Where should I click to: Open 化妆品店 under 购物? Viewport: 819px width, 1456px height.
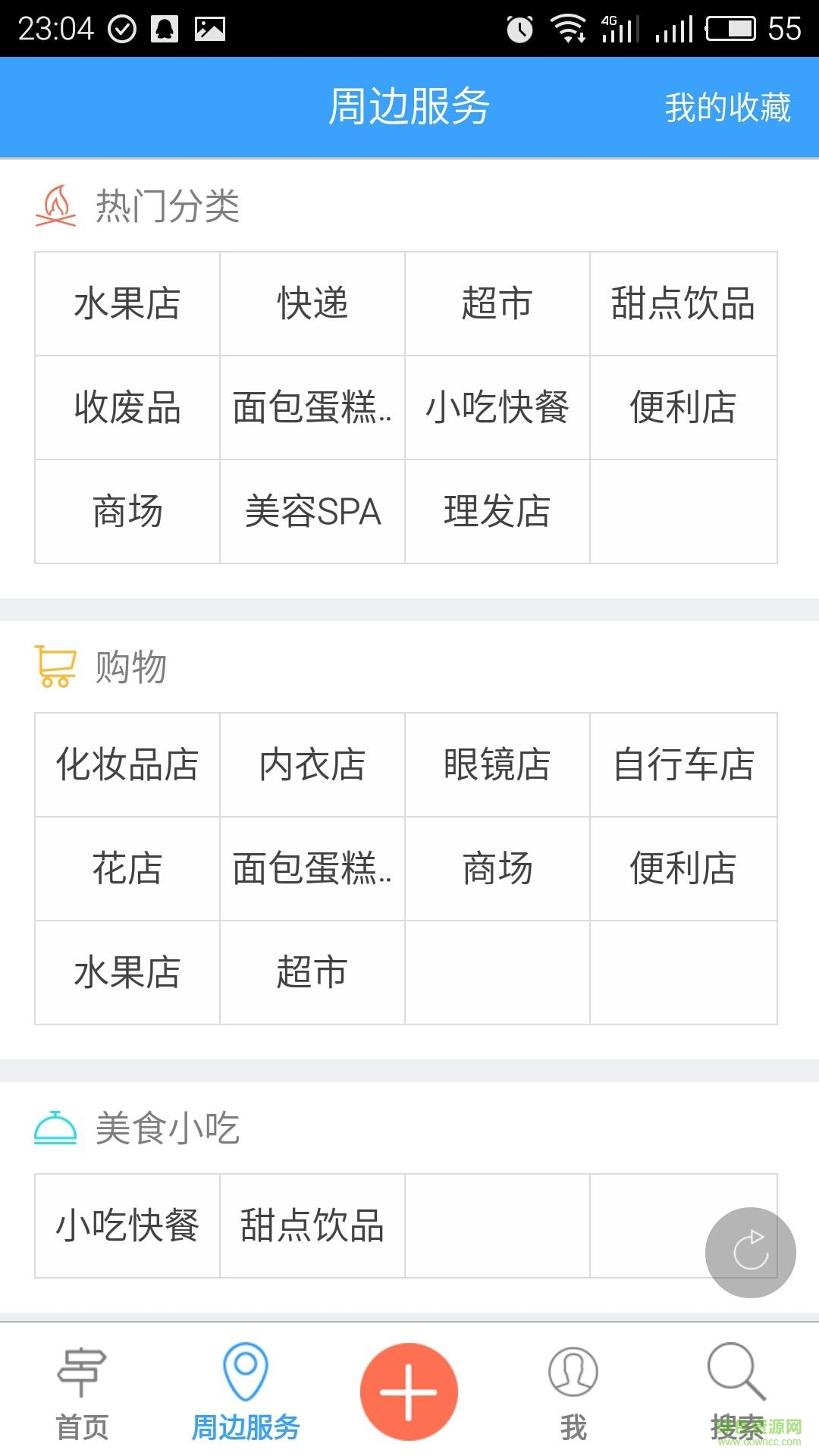coord(126,766)
